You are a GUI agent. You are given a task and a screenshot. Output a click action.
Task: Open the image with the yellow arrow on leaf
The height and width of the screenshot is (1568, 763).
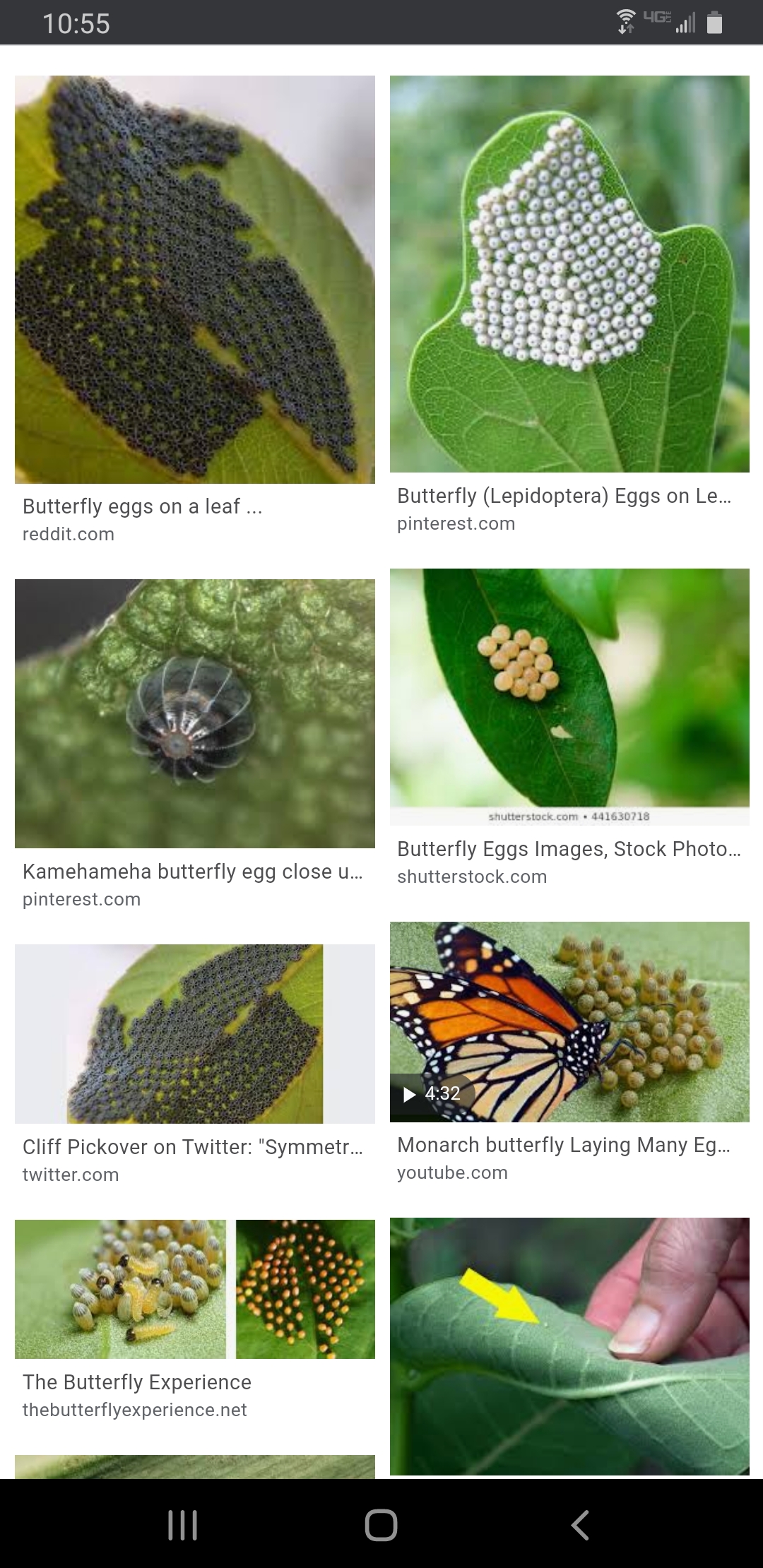pyautogui.click(x=569, y=1346)
